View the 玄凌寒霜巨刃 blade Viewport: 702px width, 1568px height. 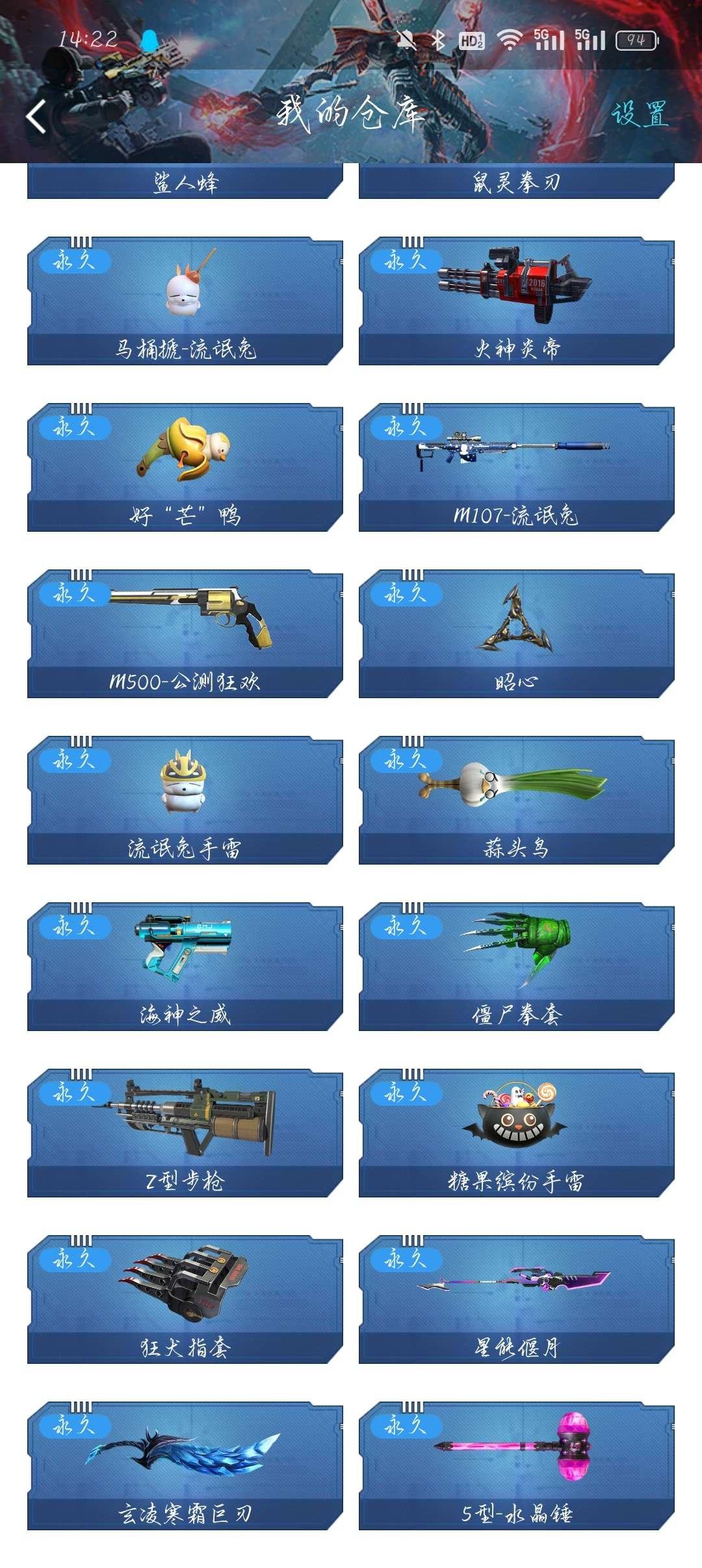[185, 1466]
